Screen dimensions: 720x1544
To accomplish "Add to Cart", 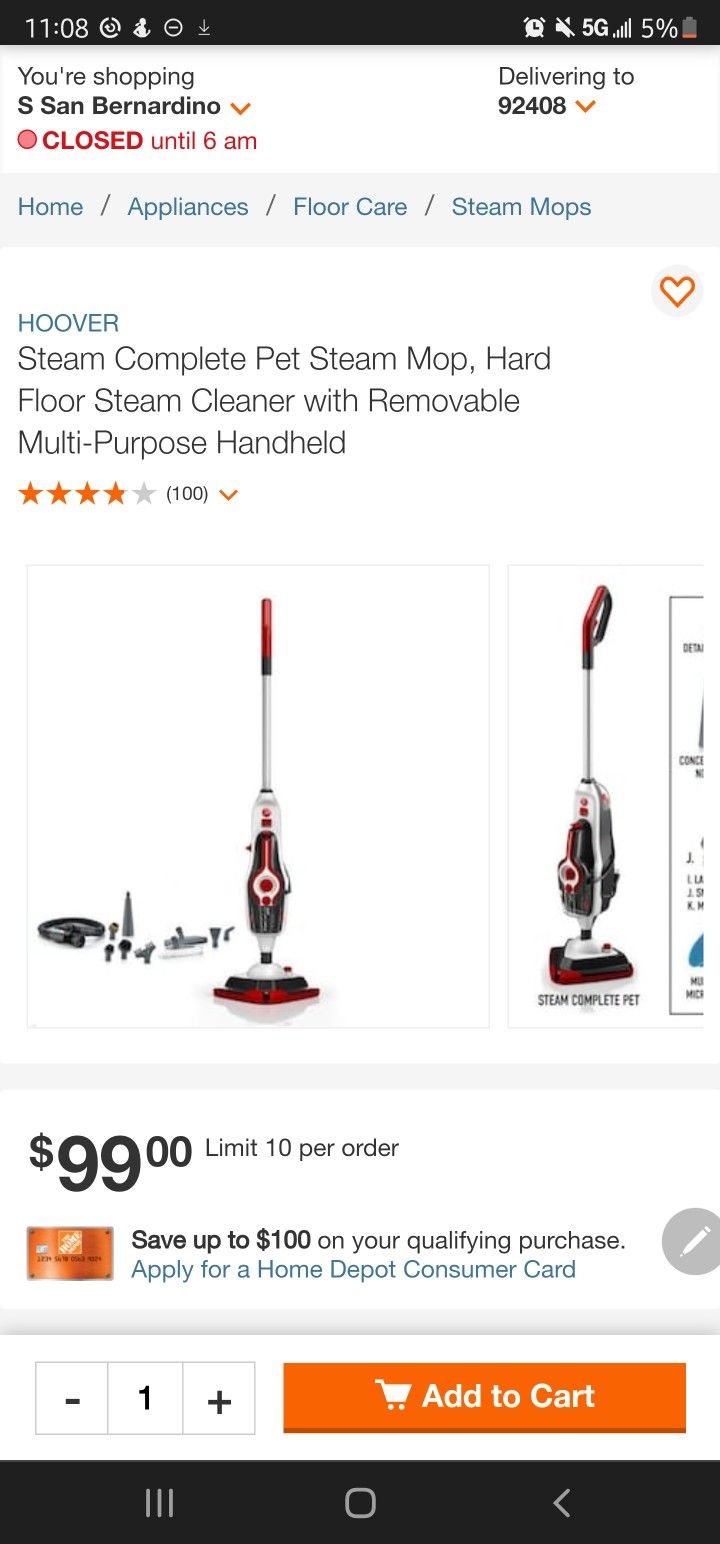I will 485,1396.
